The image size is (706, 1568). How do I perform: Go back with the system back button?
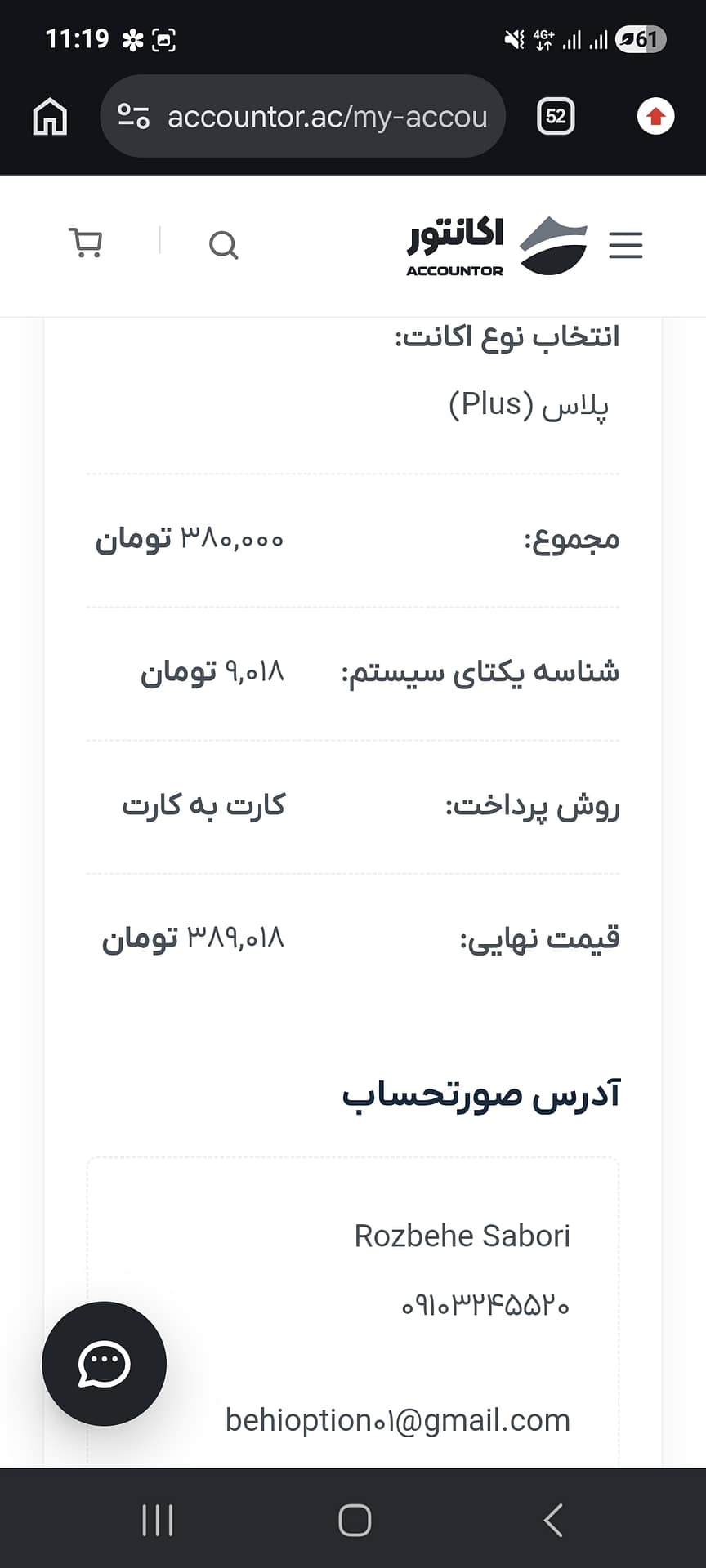[553, 1520]
